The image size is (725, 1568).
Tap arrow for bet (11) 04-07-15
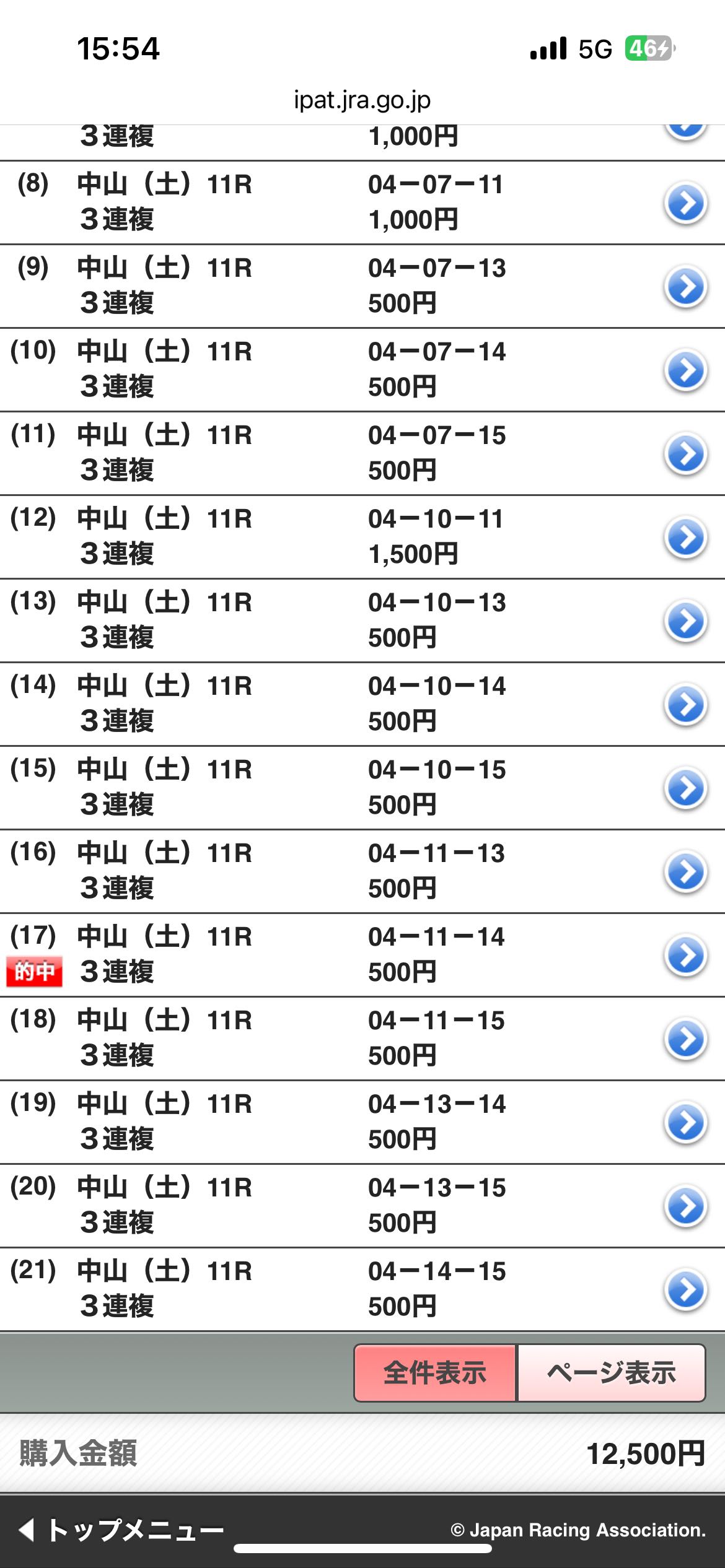(685, 454)
